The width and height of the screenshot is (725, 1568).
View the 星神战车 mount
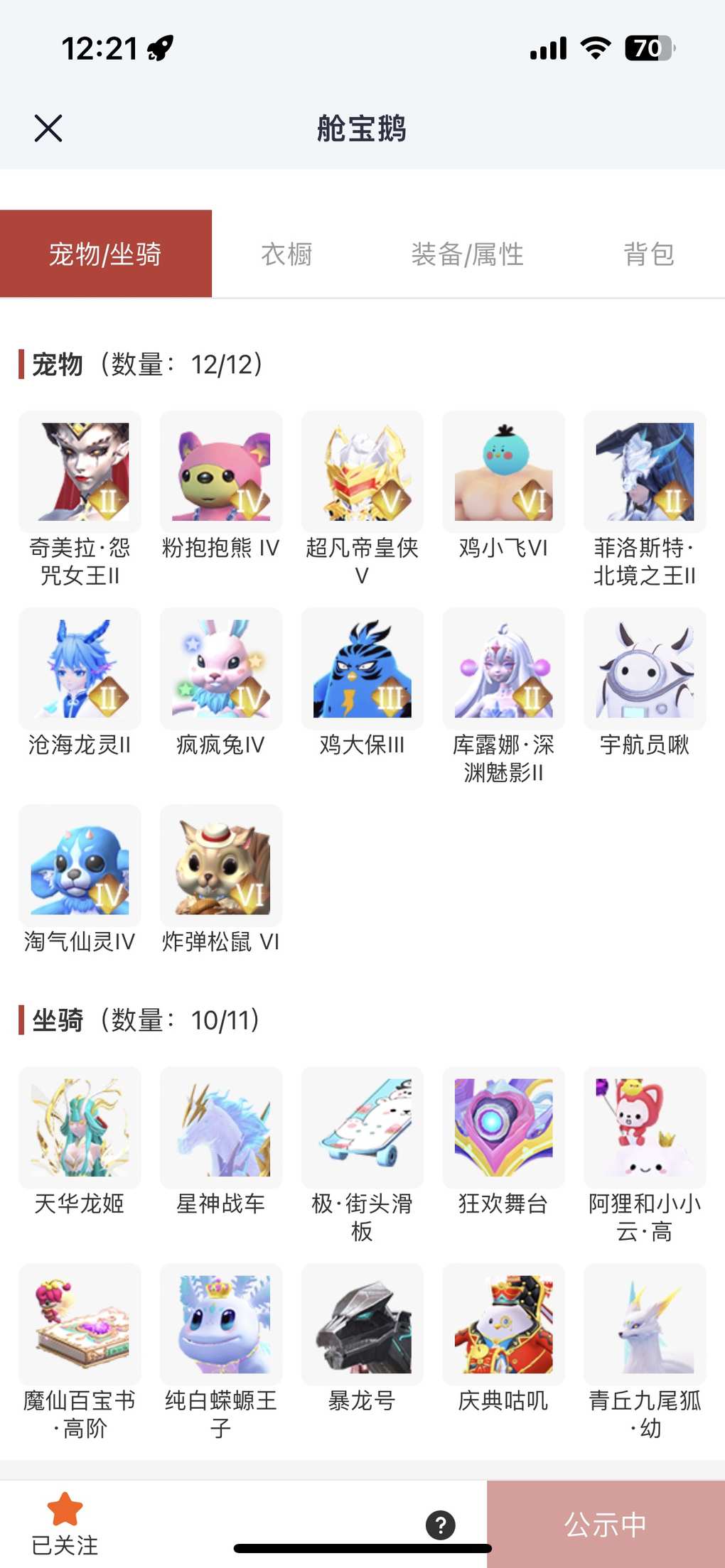tap(221, 1128)
